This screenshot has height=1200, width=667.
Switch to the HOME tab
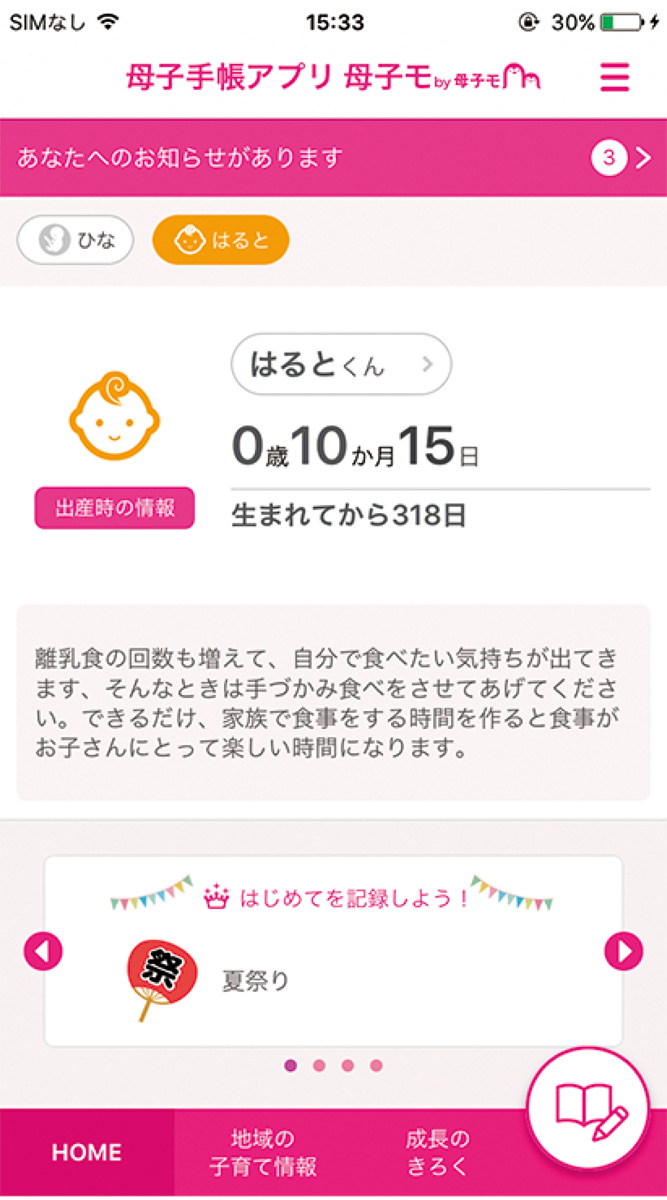tap(86, 1152)
